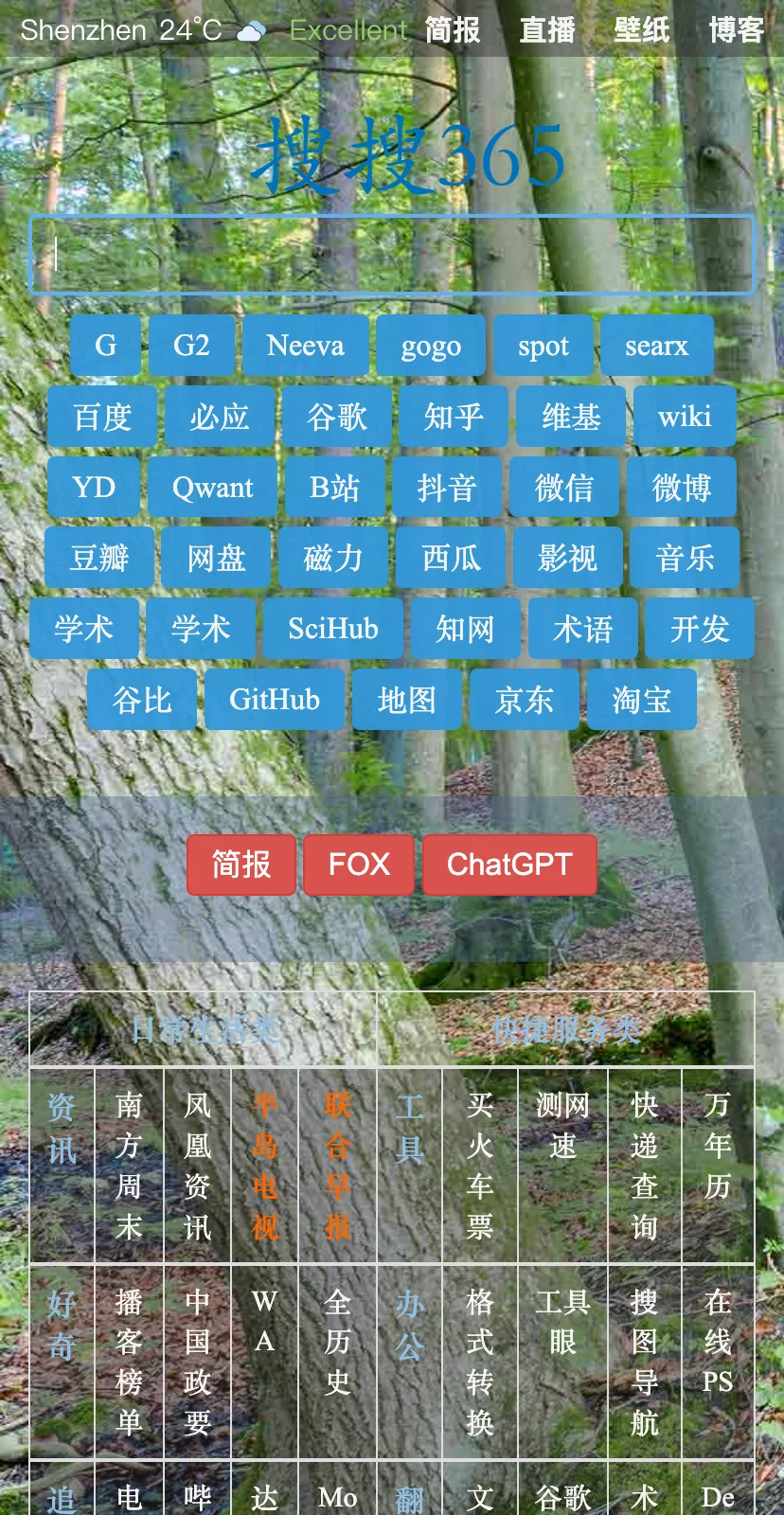Viewport: 784px width, 1515px height.
Task: Tap the Qwant search button
Action: click(x=212, y=488)
